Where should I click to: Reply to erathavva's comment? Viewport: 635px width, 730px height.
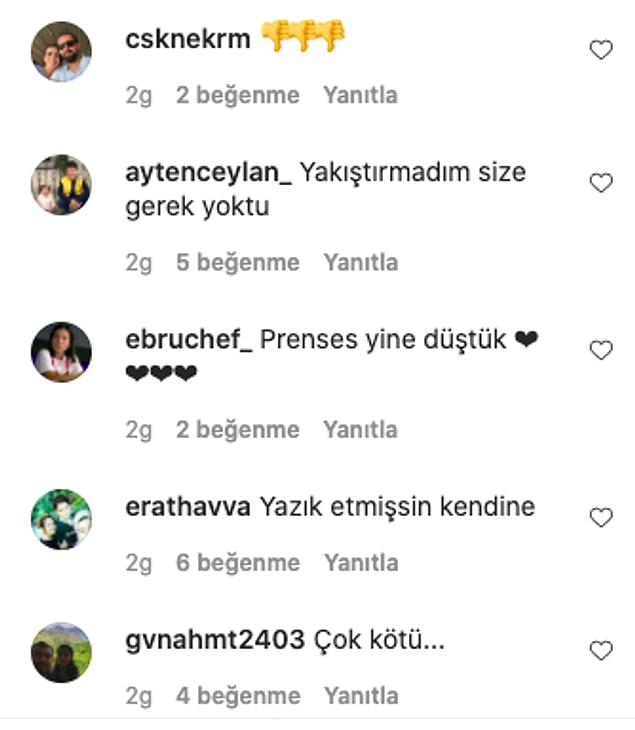[x=360, y=562]
